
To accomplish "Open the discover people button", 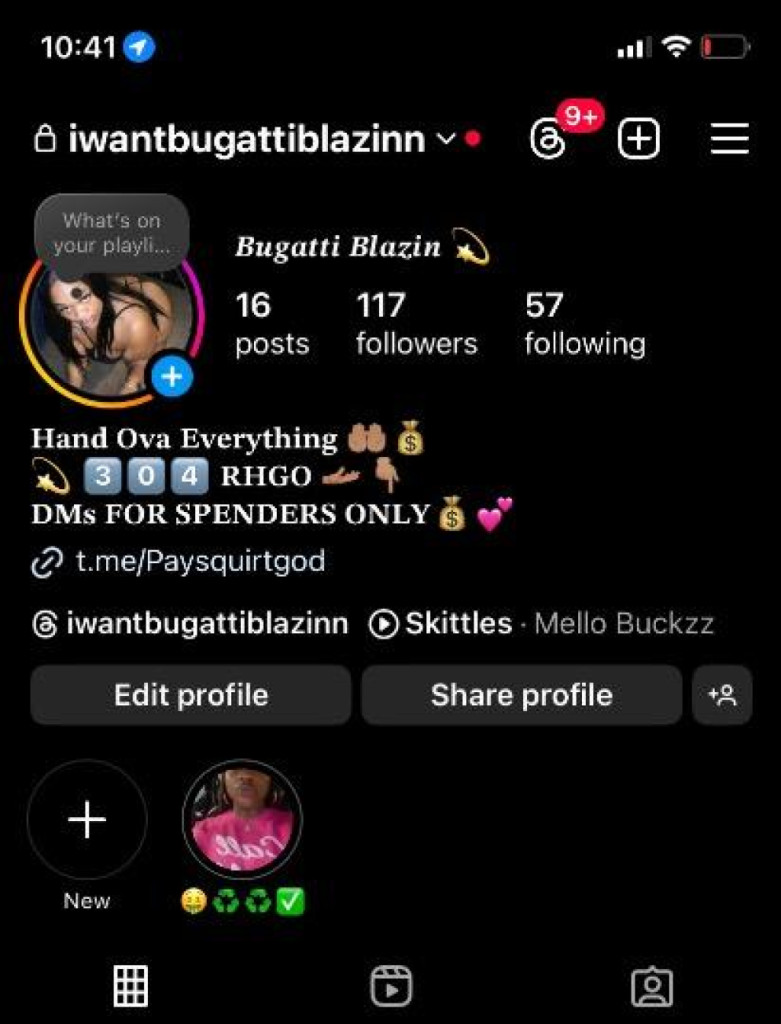I will (722, 695).
